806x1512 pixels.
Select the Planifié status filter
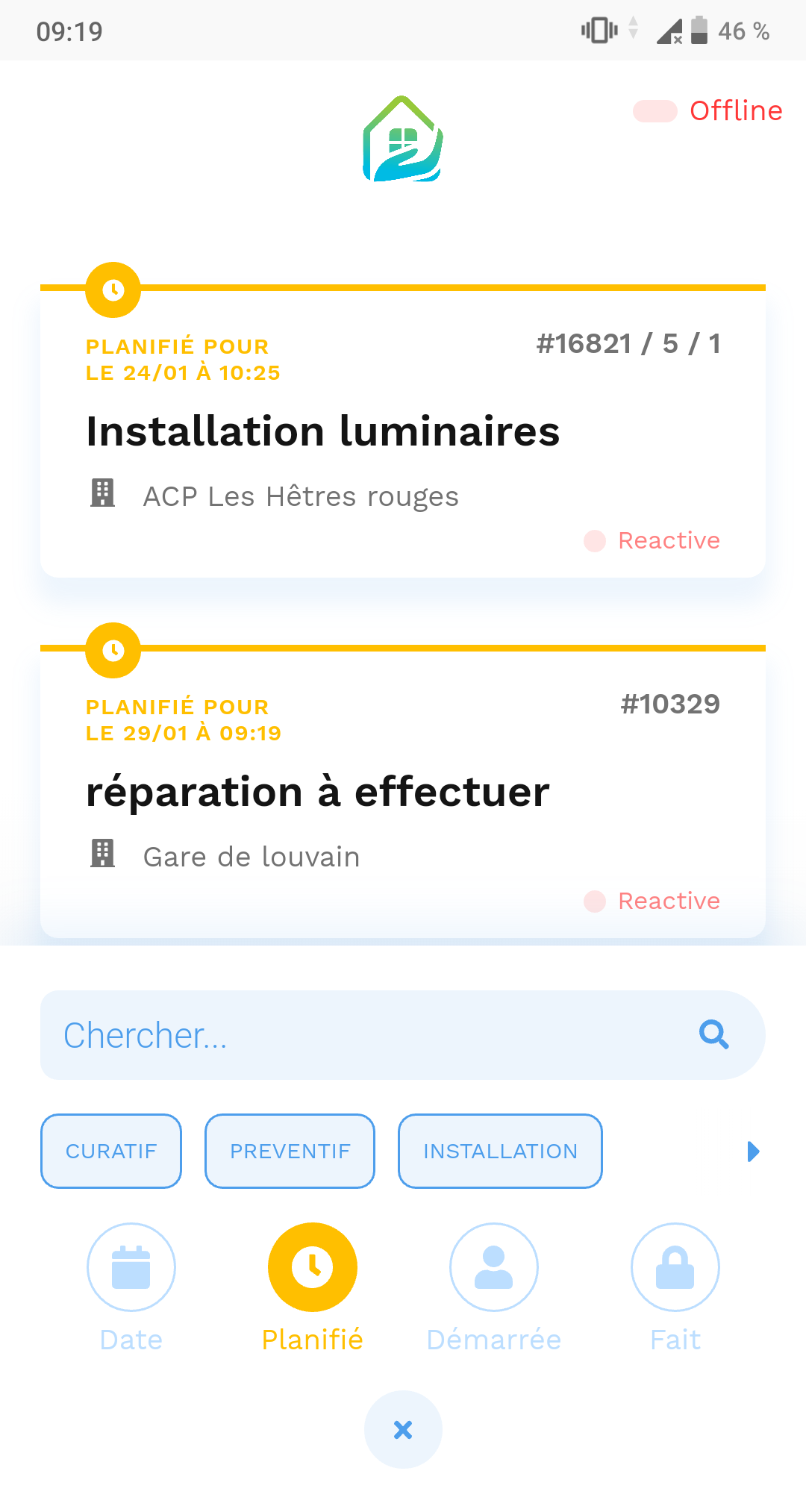tap(313, 1267)
